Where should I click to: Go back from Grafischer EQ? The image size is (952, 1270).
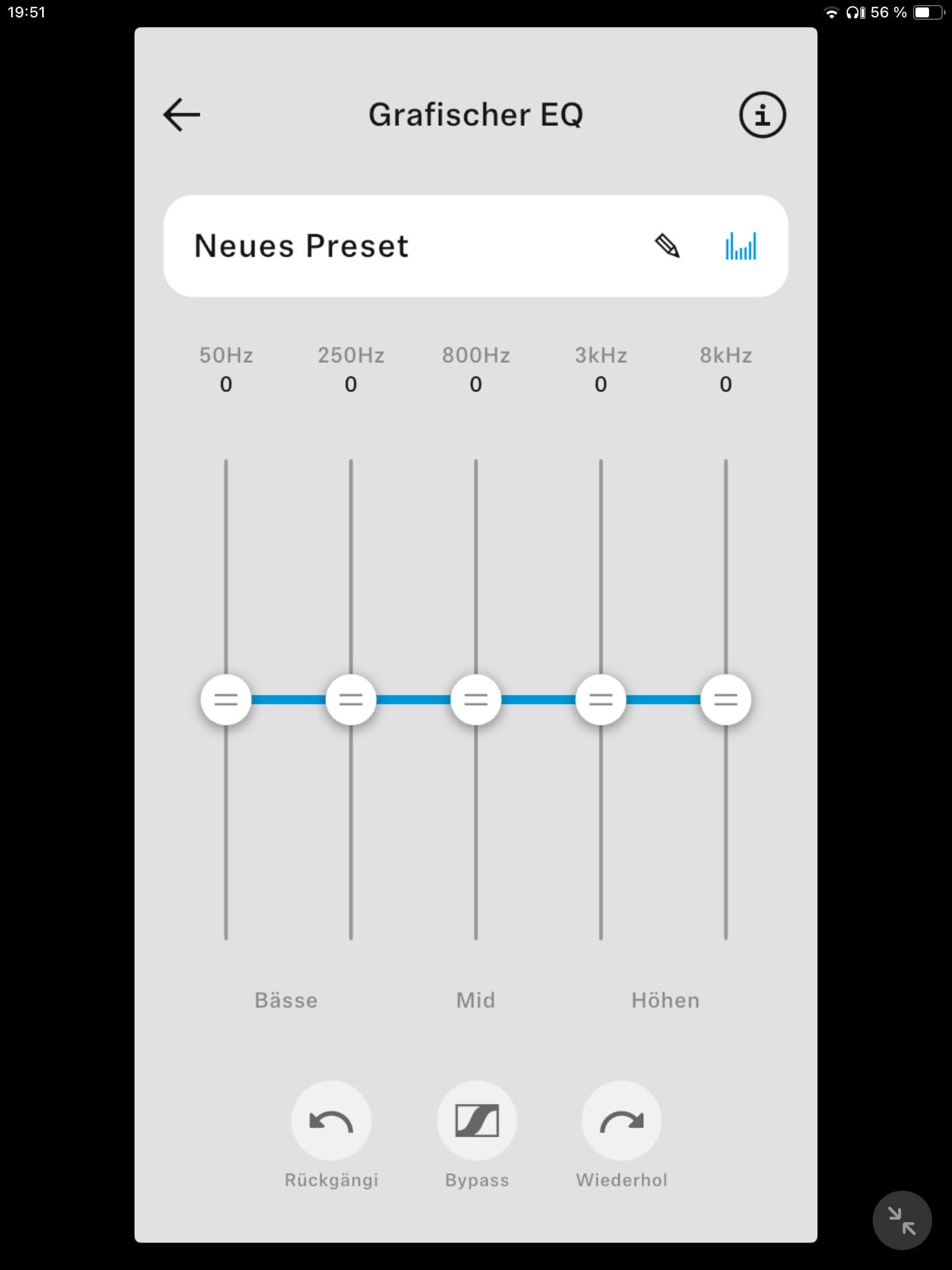[x=182, y=115]
